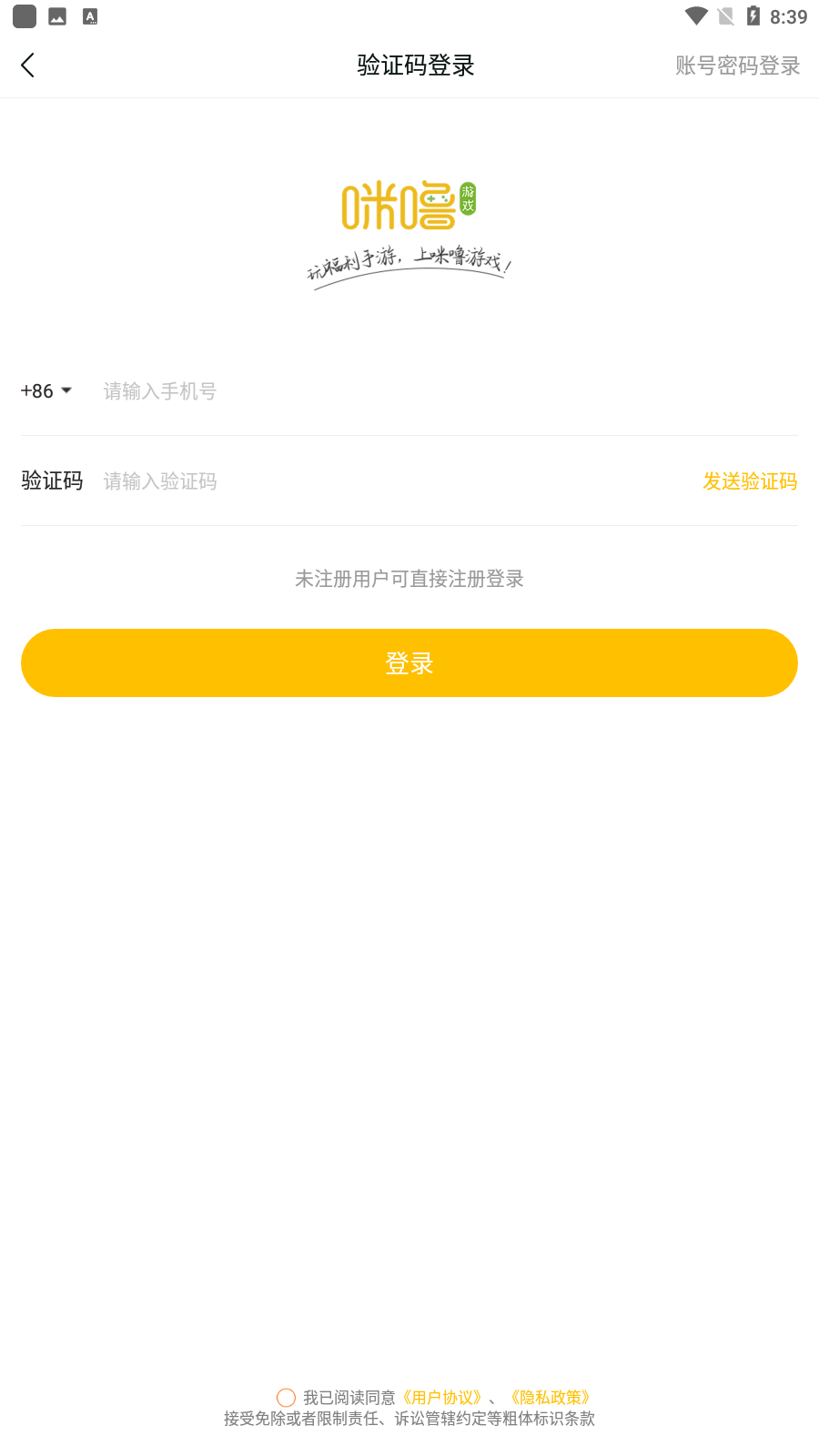The width and height of the screenshot is (819, 1456).
Task: Open the +86 country code dropdown
Action: tap(46, 391)
